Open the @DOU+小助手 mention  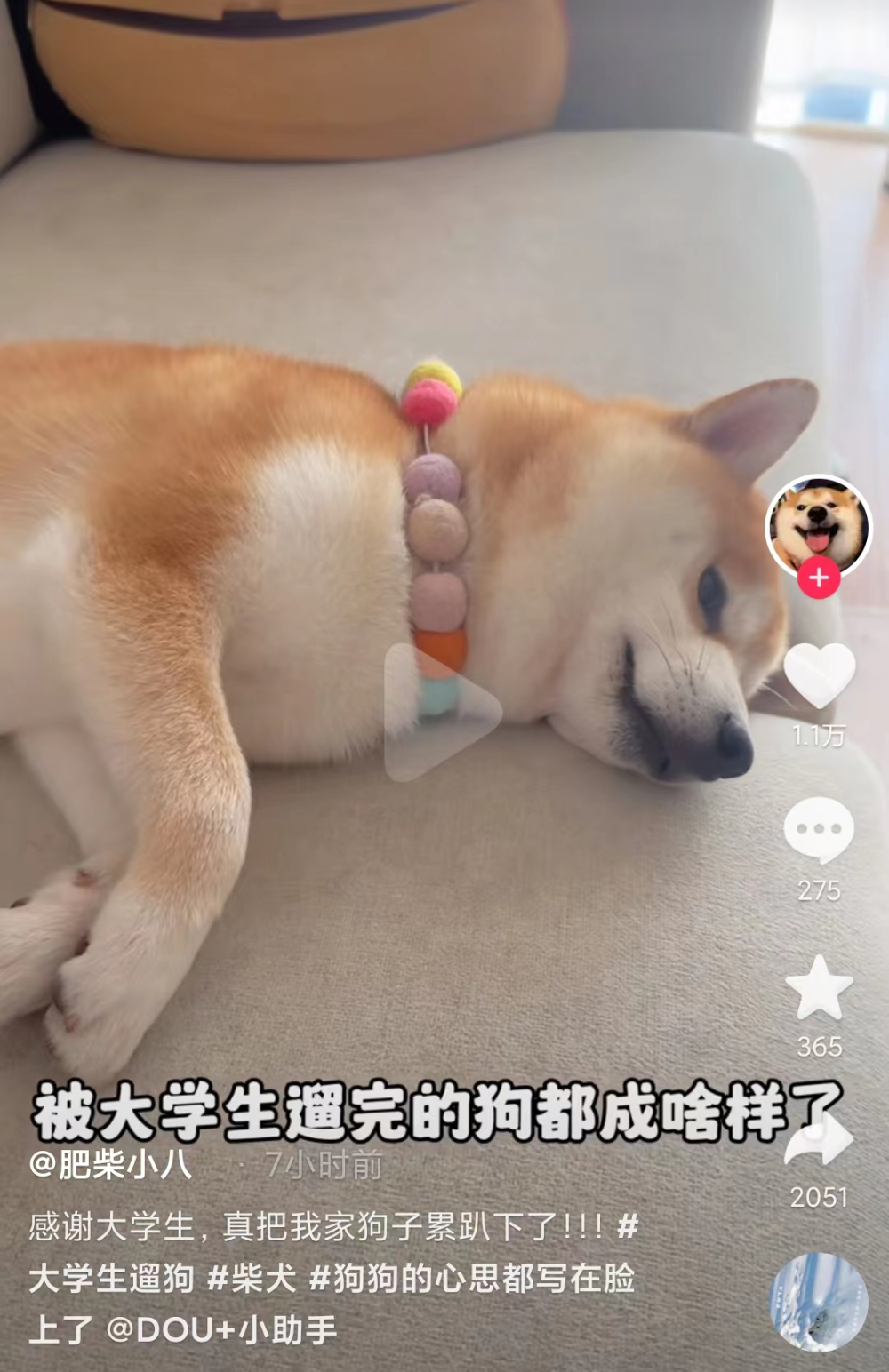click(222, 1330)
